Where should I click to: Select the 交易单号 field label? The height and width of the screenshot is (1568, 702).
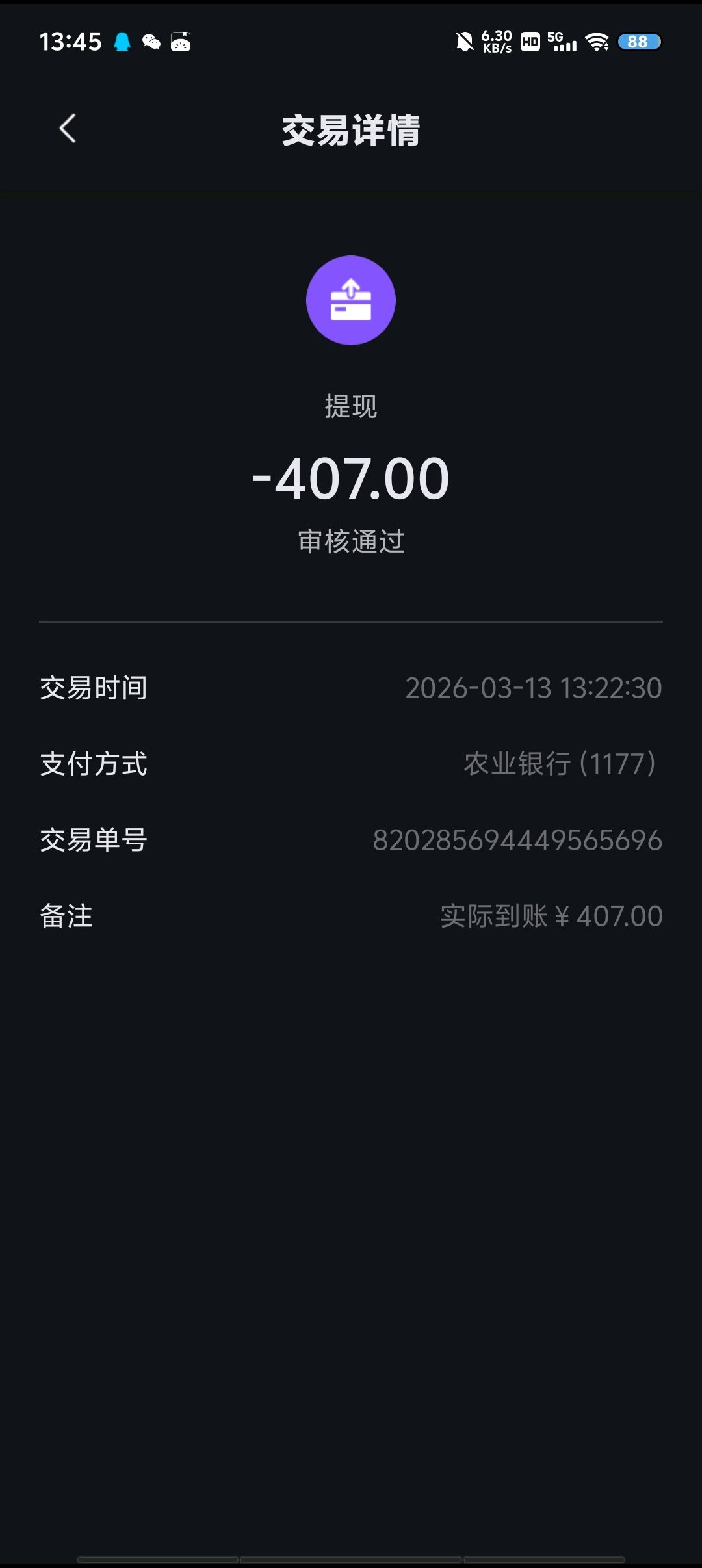click(92, 841)
